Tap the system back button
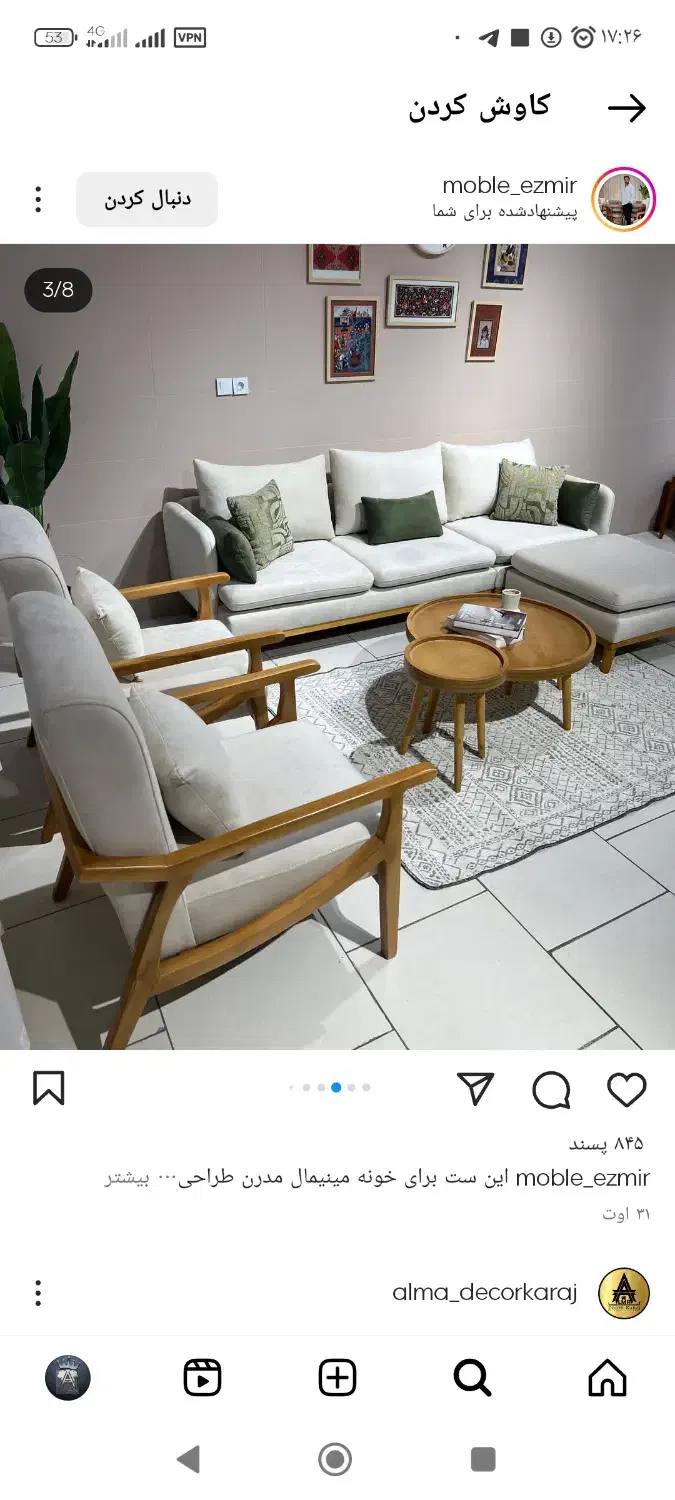This screenshot has height=1500, width=675. 188,1460
